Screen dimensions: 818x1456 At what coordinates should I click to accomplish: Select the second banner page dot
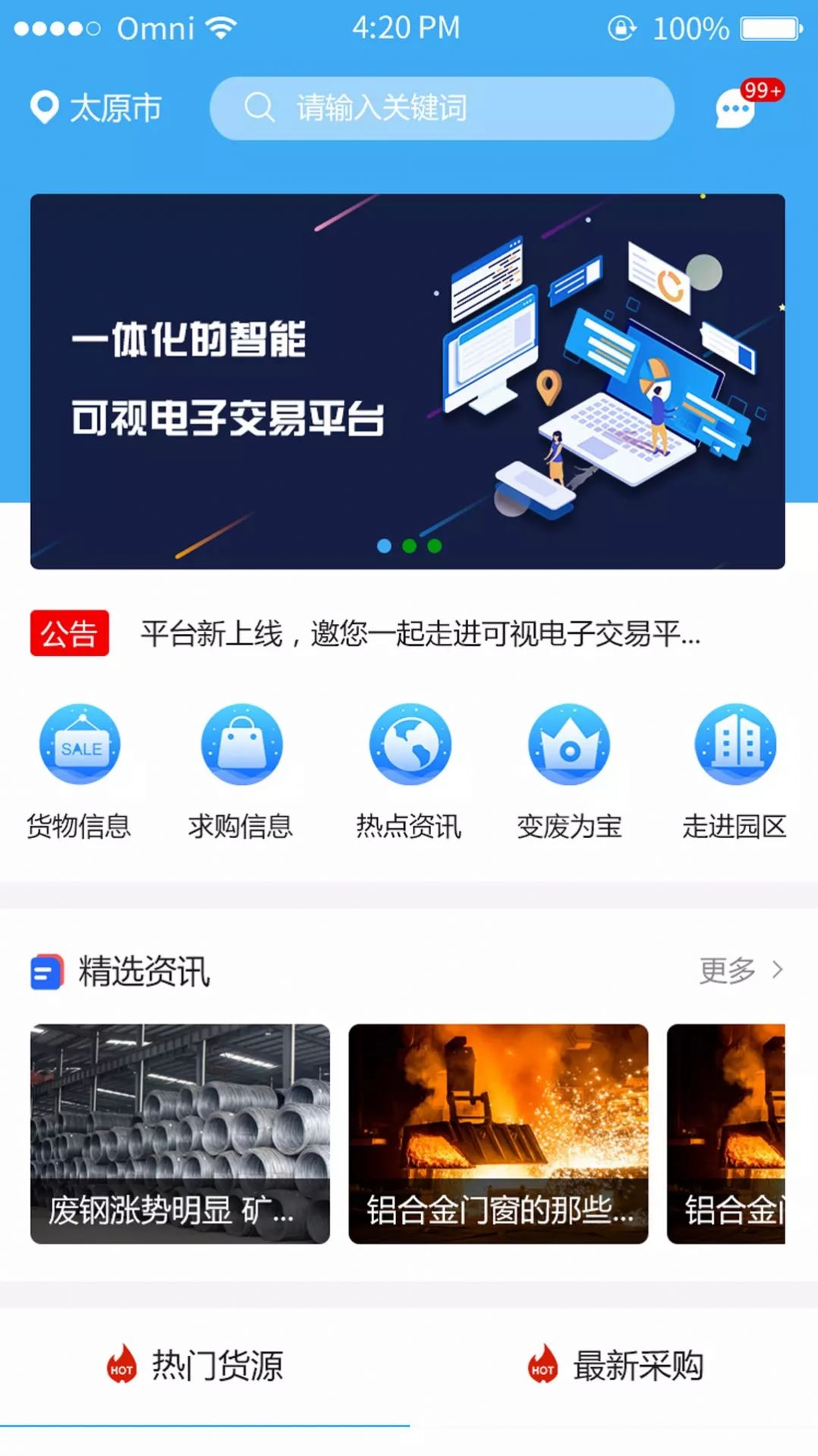(x=409, y=546)
